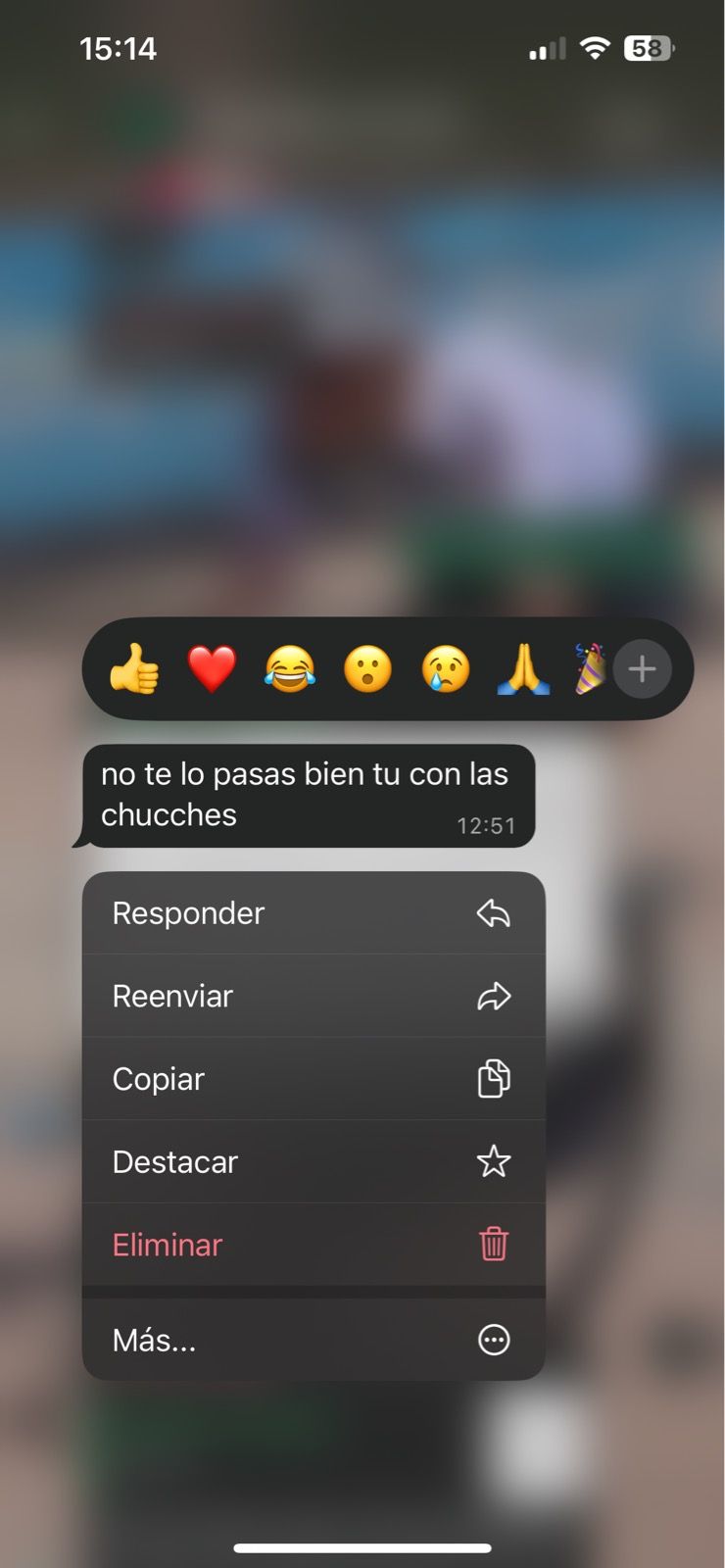Star the message with Destacar

(314, 1162)
